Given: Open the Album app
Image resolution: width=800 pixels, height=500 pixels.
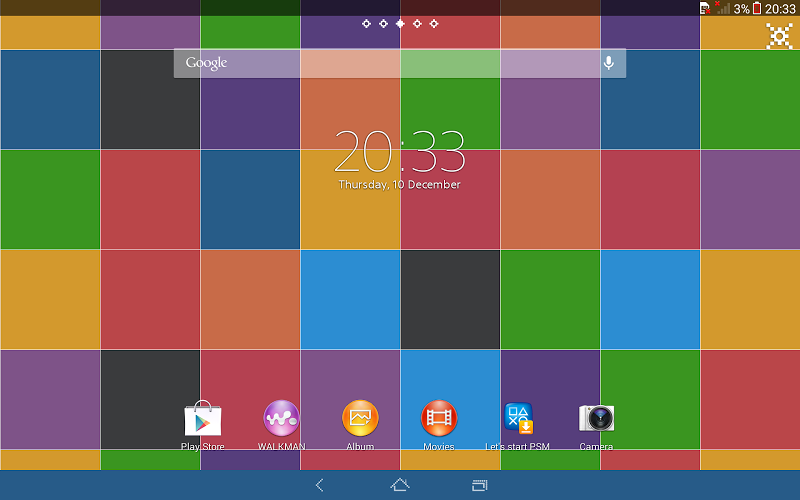Looking at the screenshot, I should pyautogui.click(x=360, y=418).
